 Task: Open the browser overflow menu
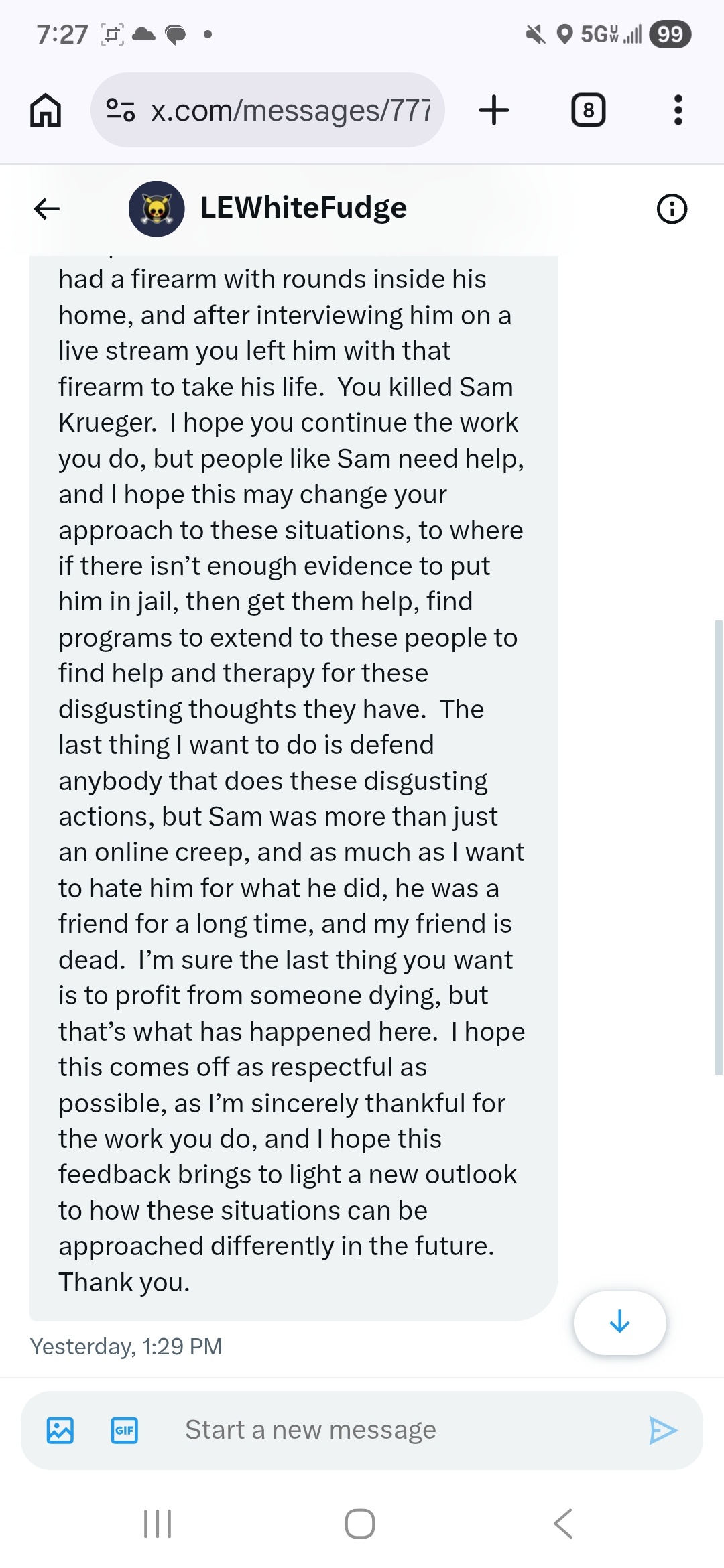(x=678, y=110)
